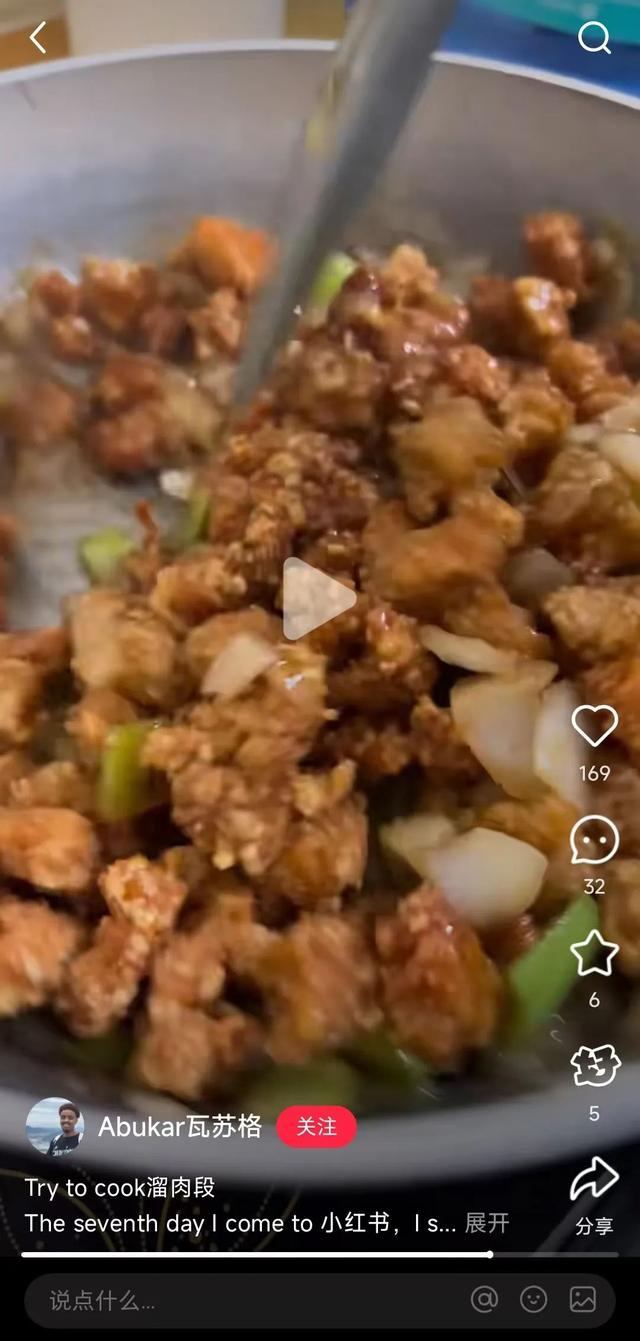Like this video with the heart
Screen dimensions: 640x1341
[594, 726]
